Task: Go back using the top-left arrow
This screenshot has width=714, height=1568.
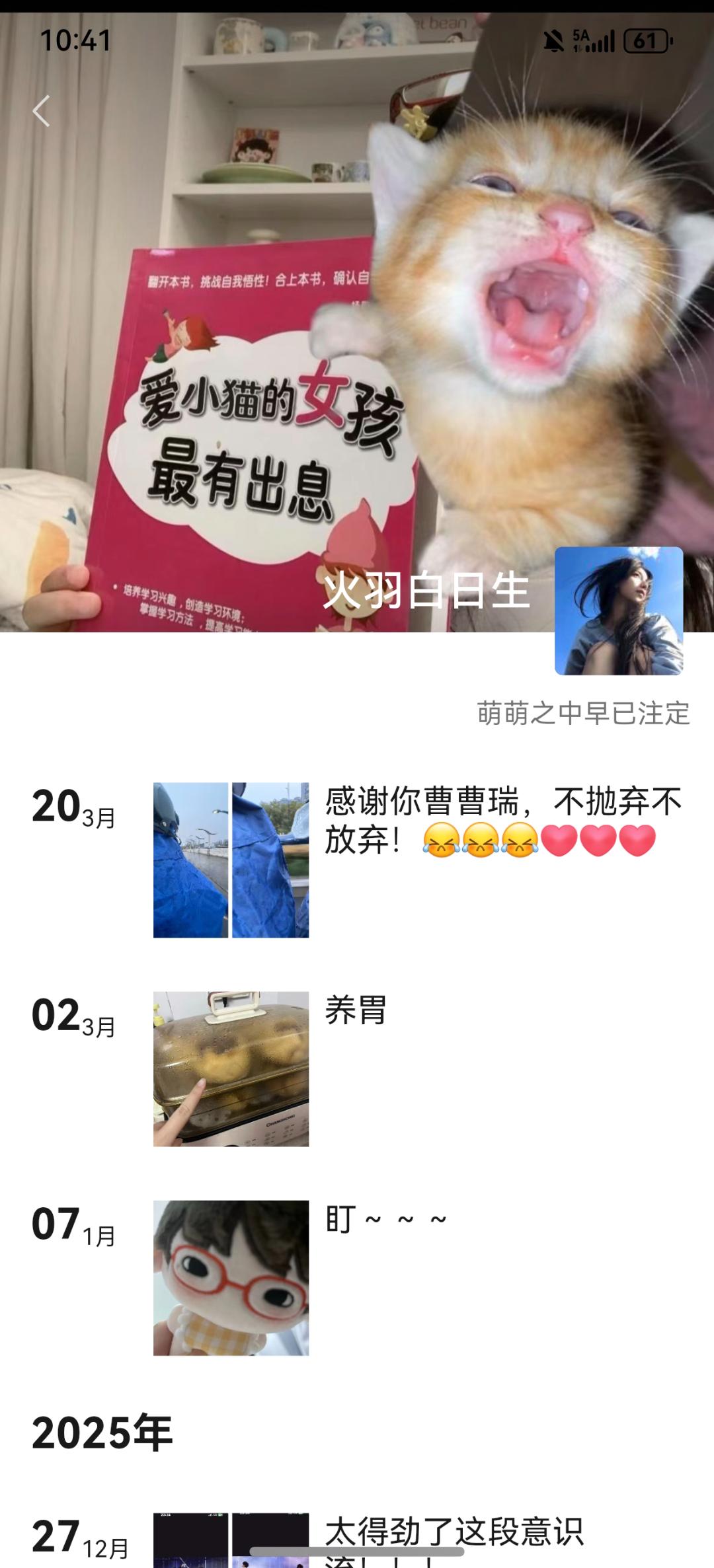Action: (x=42, y=111)
